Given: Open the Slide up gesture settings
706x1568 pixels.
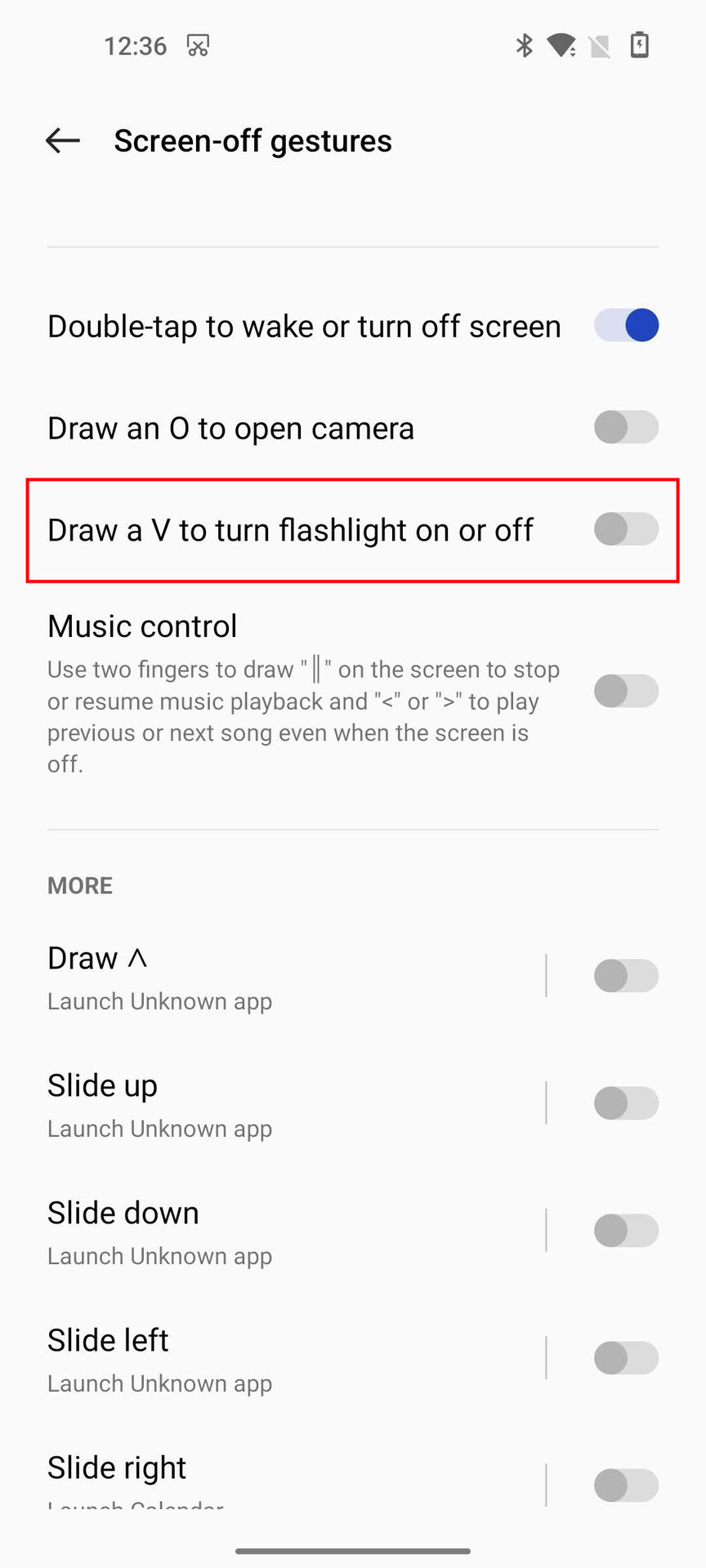Looking at the screenshot, I should coord(286,1104).
